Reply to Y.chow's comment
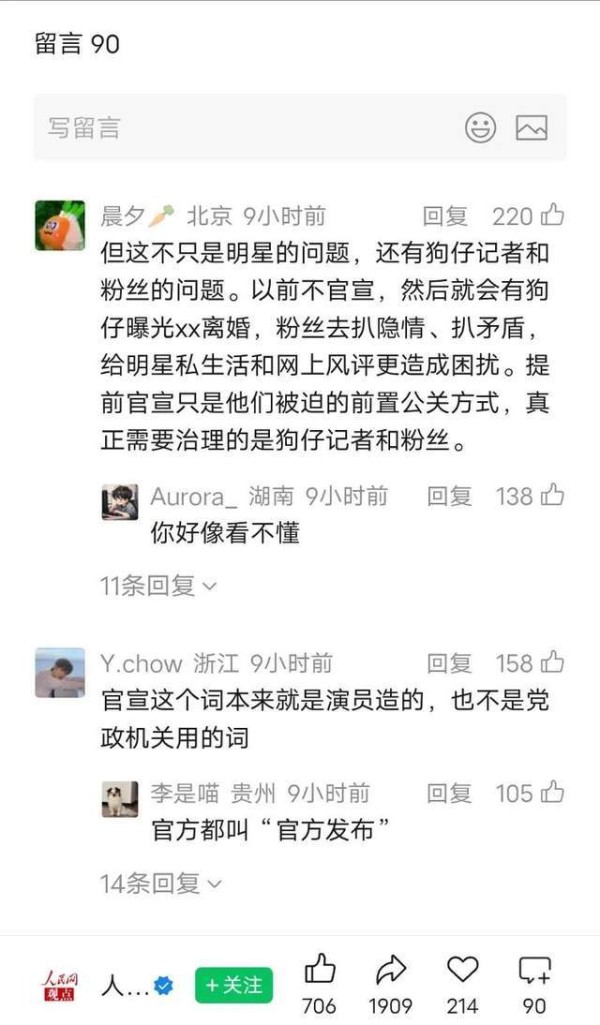The height and width of the screenshot is (1025, 600). click(449, 663)
